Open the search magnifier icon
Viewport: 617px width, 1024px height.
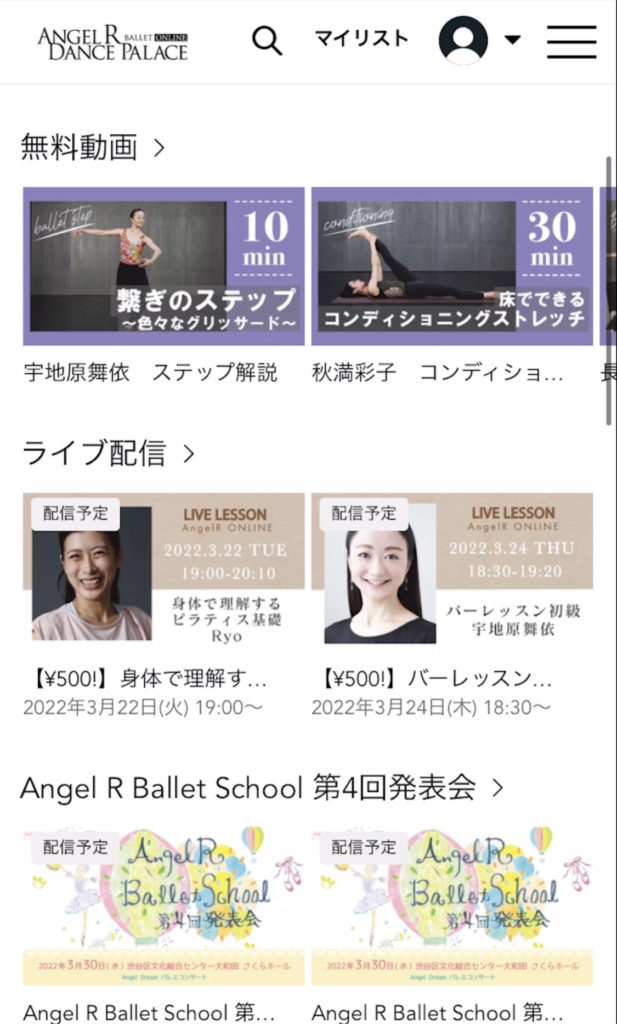click(x=267, y=41)
